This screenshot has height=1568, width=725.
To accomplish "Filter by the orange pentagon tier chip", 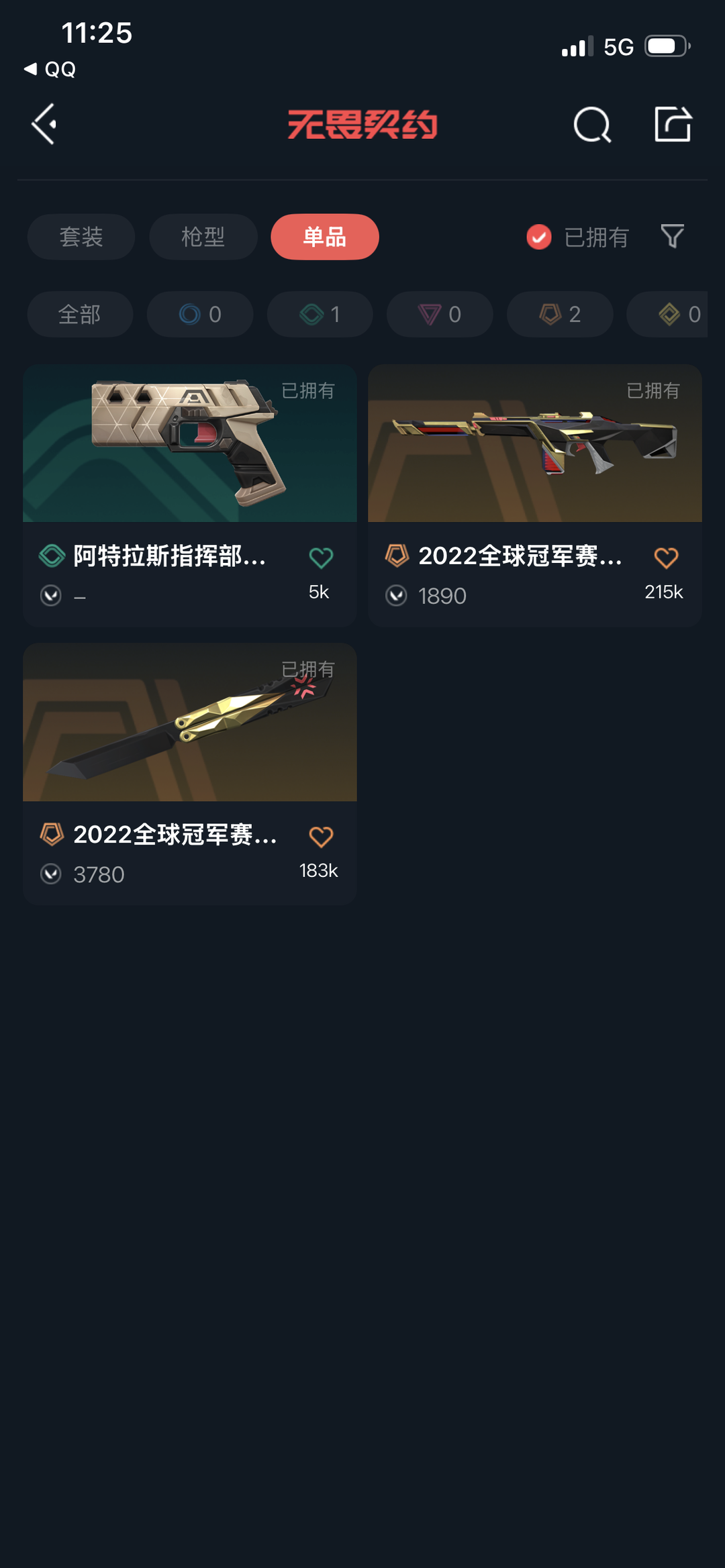I will [560, 314].
